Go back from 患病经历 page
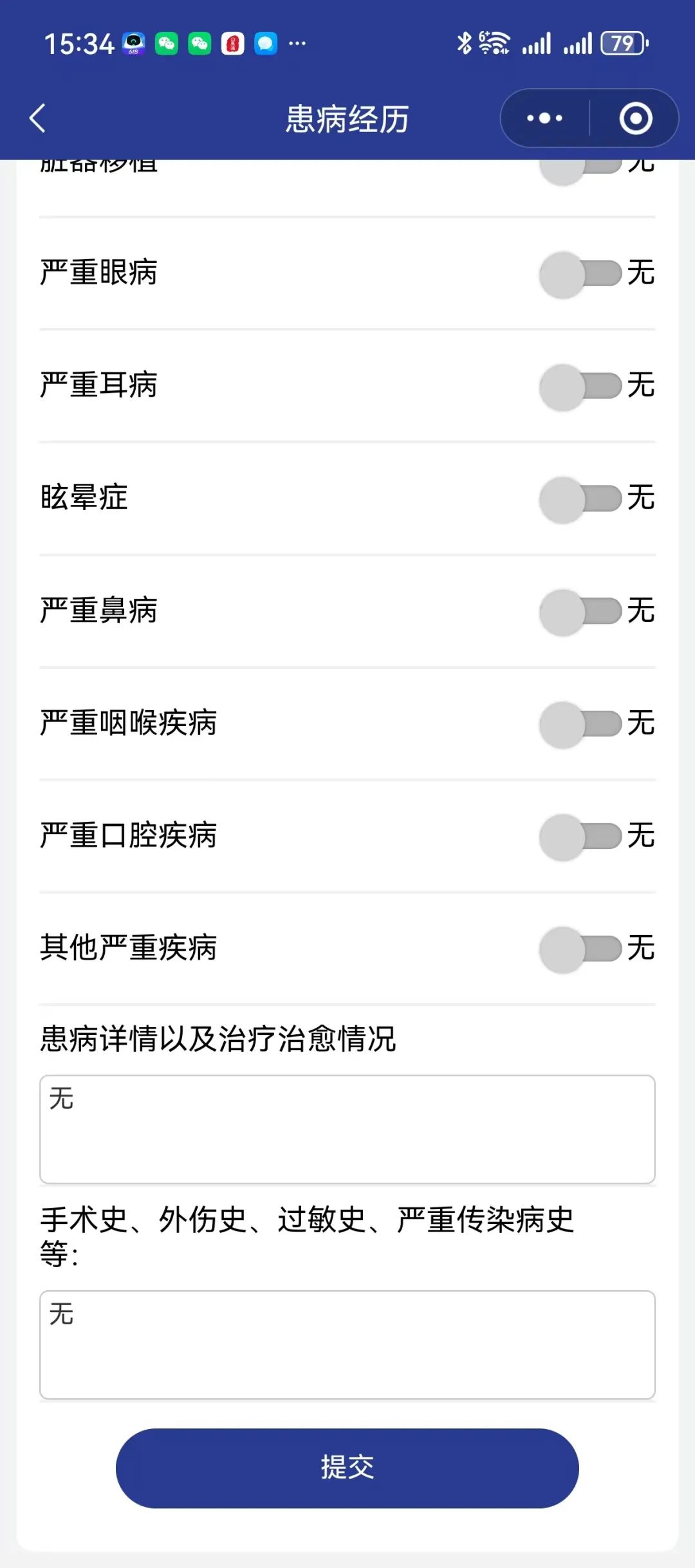The height and width of the screenshot is (1568, 695). [37, 118]
